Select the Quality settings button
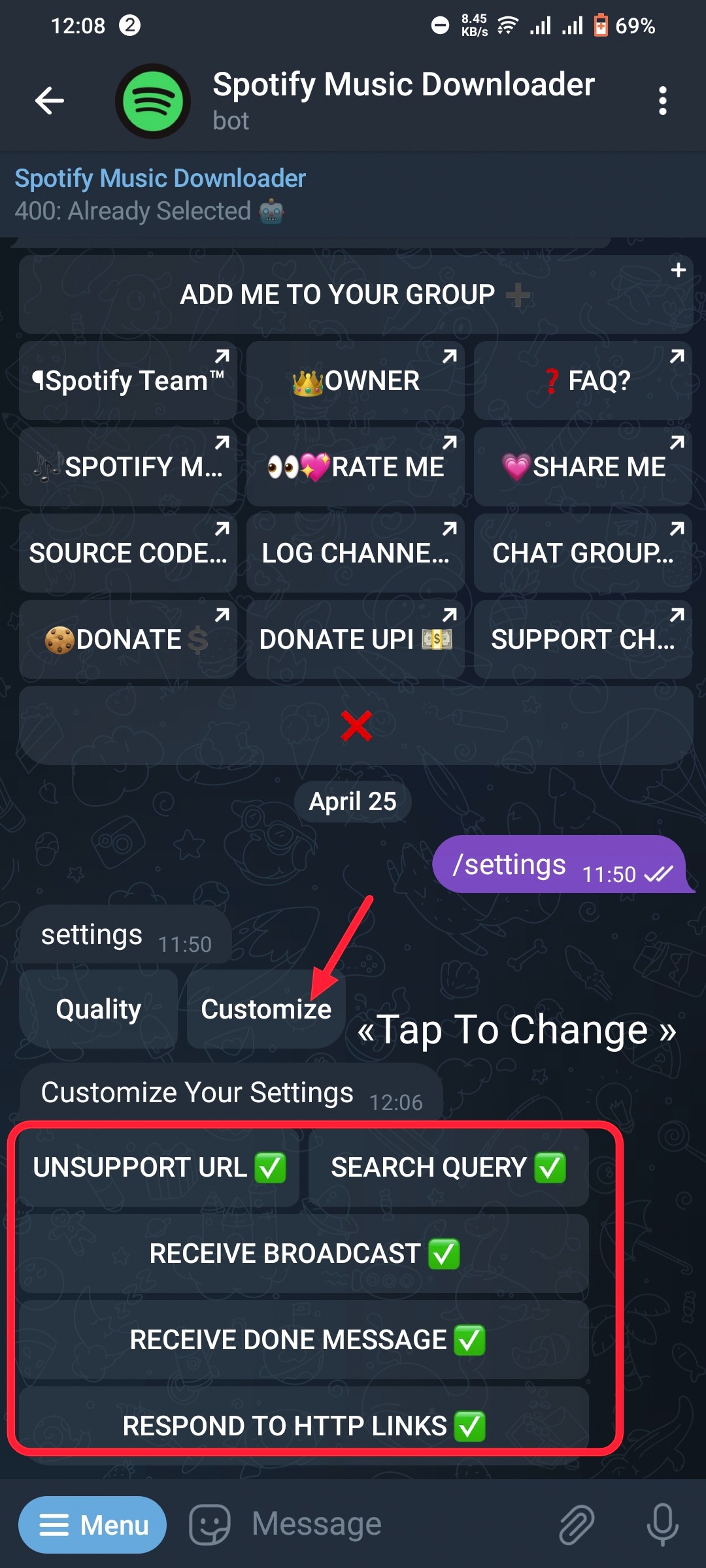Screen dimensions: 706x1568 99,1009
